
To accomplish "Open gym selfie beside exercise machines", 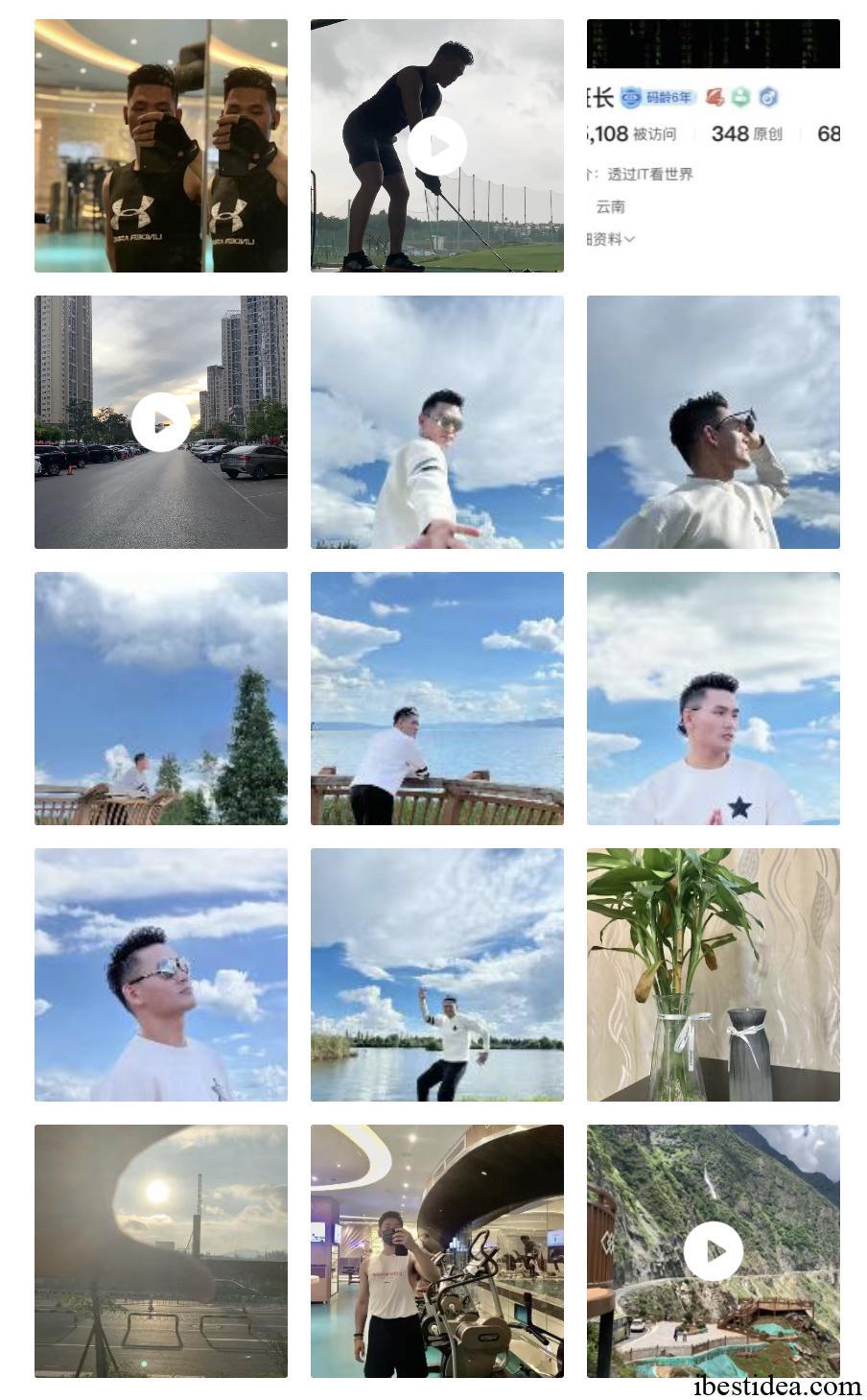I will 437,1251.
